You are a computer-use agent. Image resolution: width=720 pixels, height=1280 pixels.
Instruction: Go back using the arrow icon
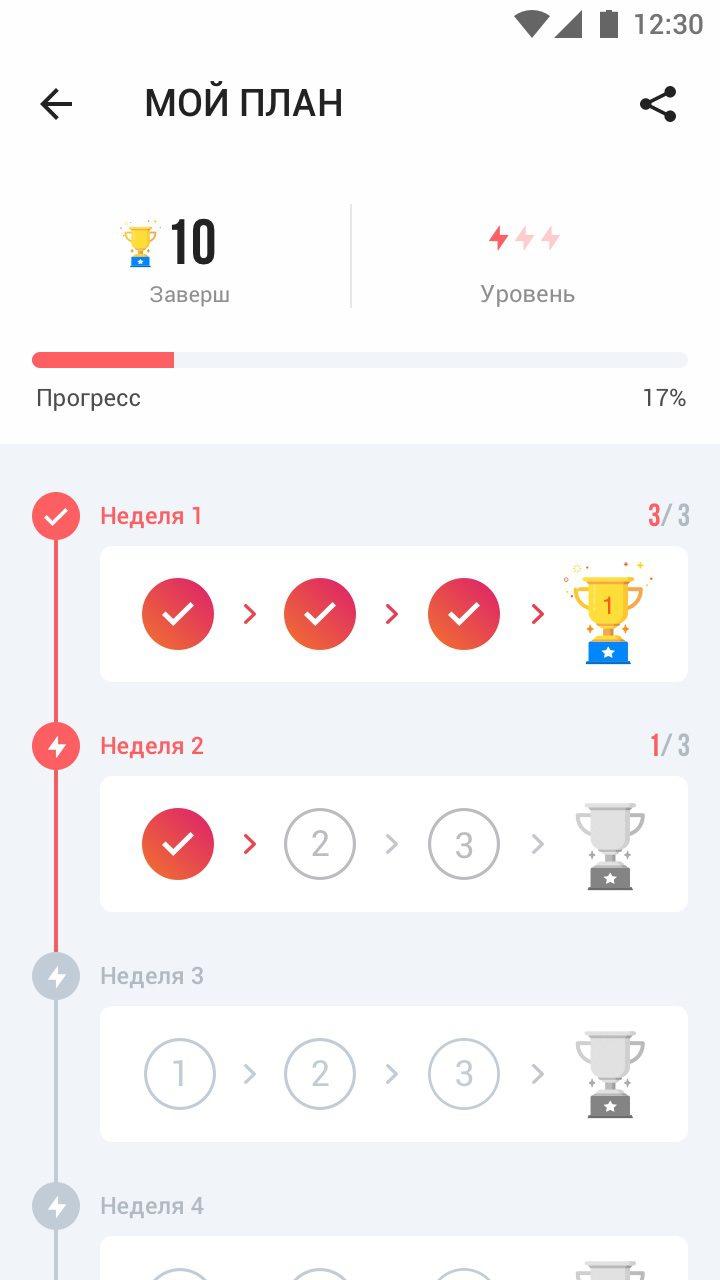point(56,104)
